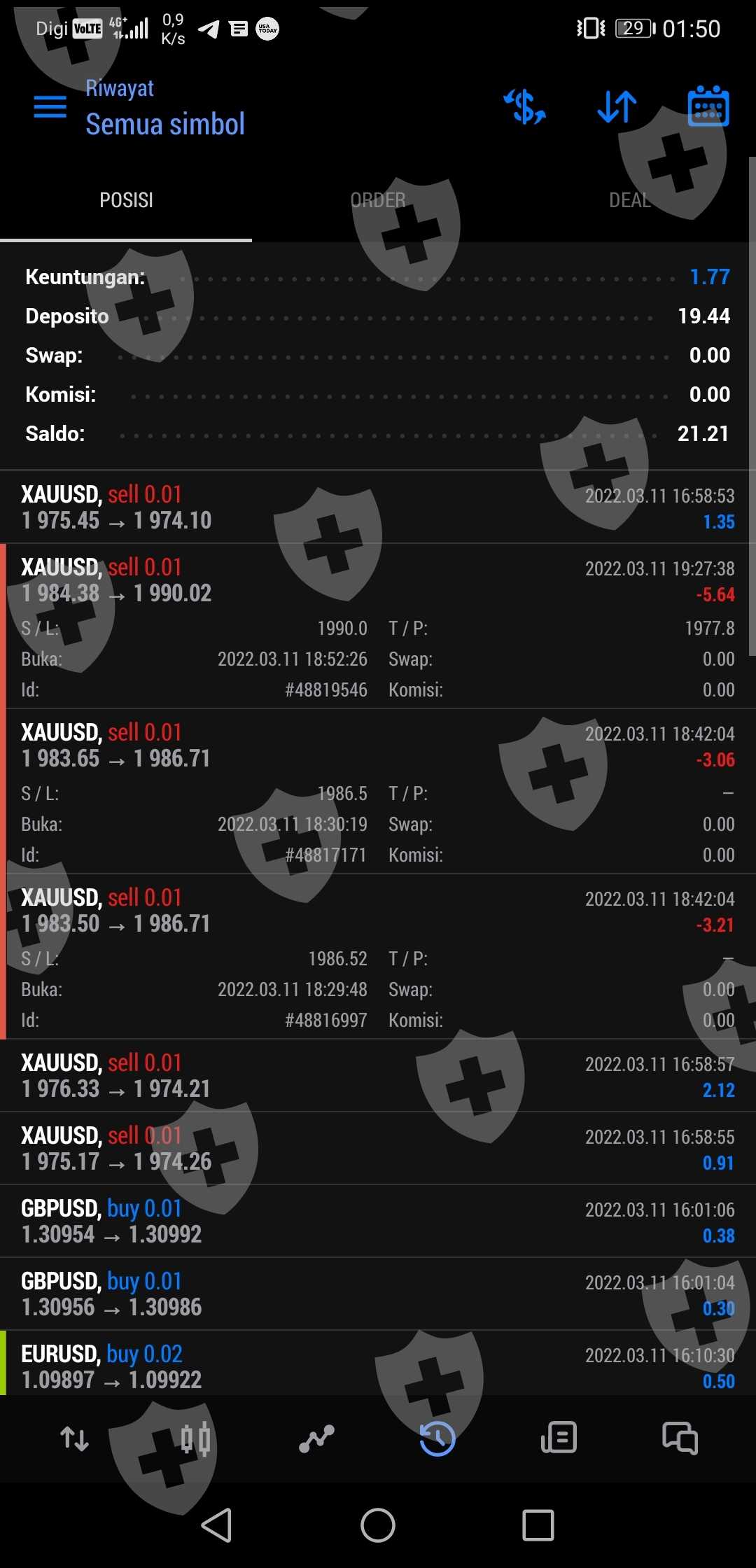Select the POSISI tab
The width and height of the screenshot is (756, 1568).
pos(126,200)
